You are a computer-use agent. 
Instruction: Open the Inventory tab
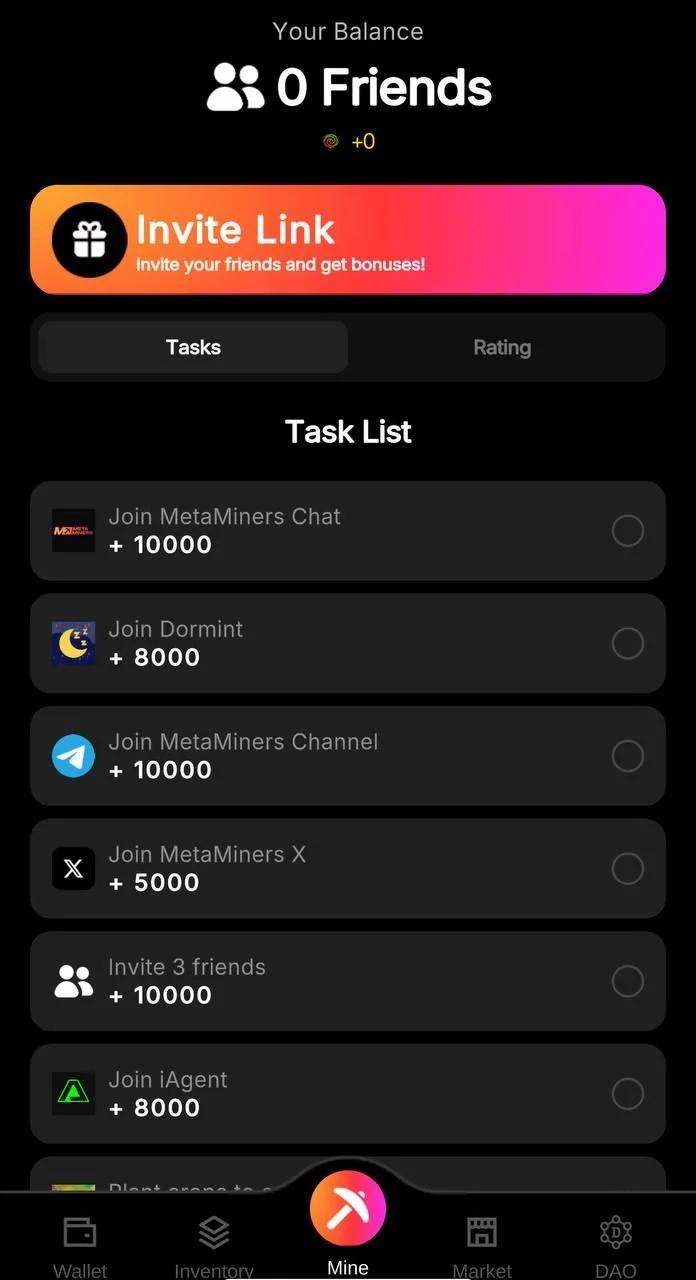click(x=214, y=1245)
